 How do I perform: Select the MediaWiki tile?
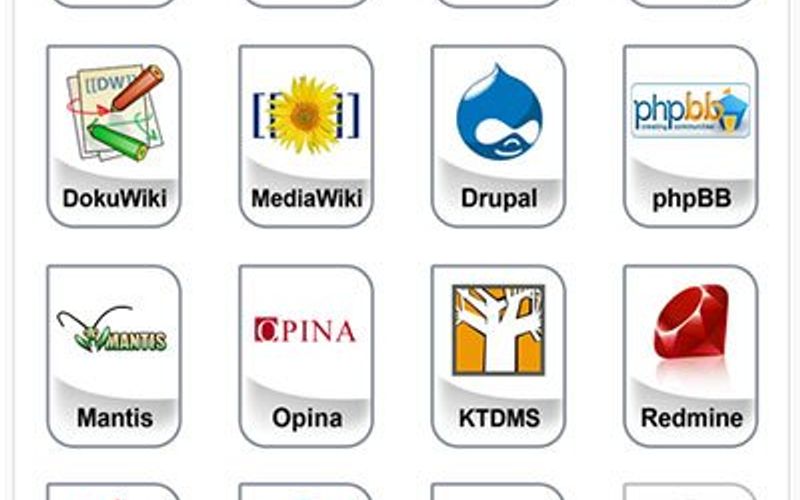point(306,137)
